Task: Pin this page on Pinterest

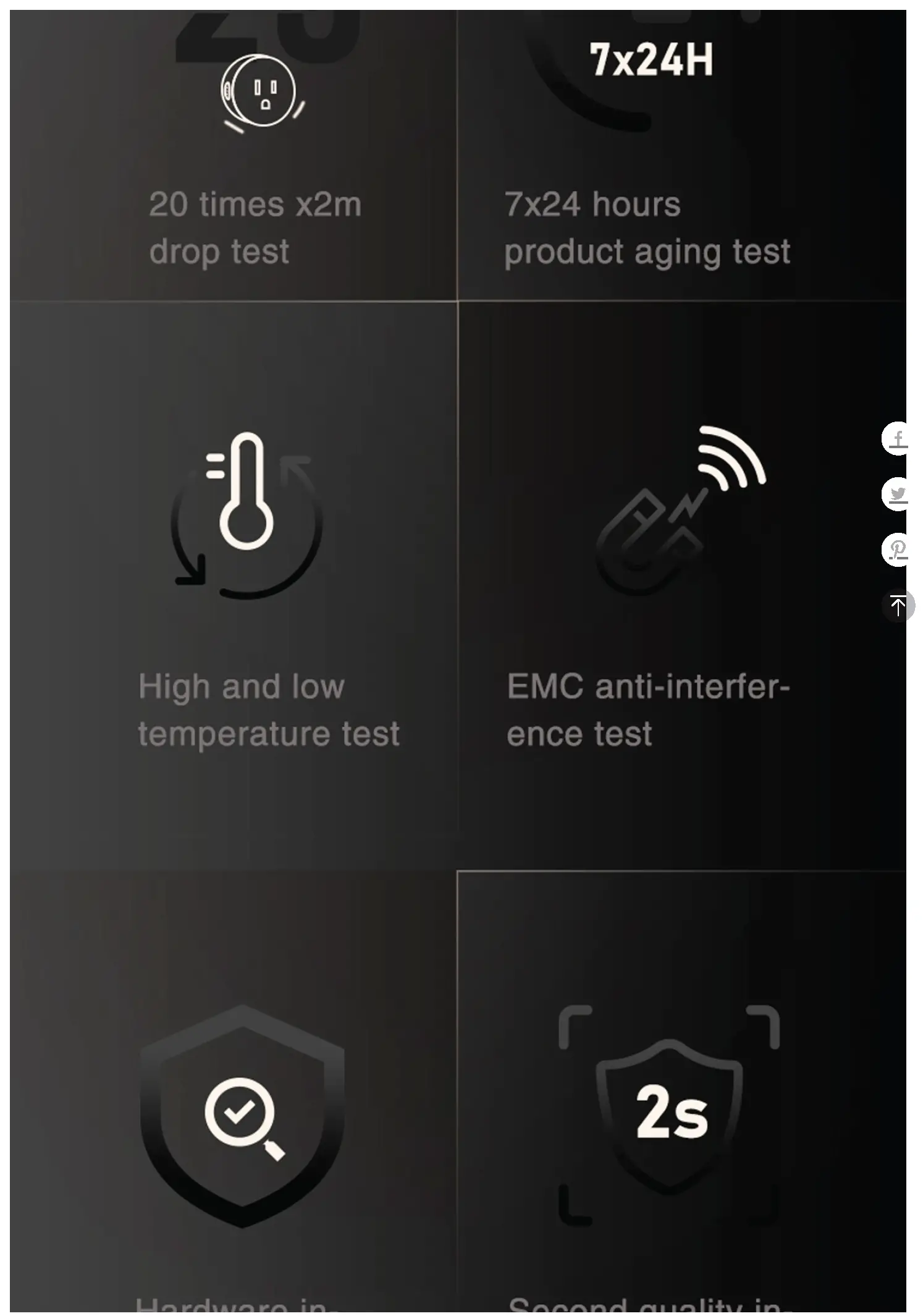Action: (x=896, y=549)
